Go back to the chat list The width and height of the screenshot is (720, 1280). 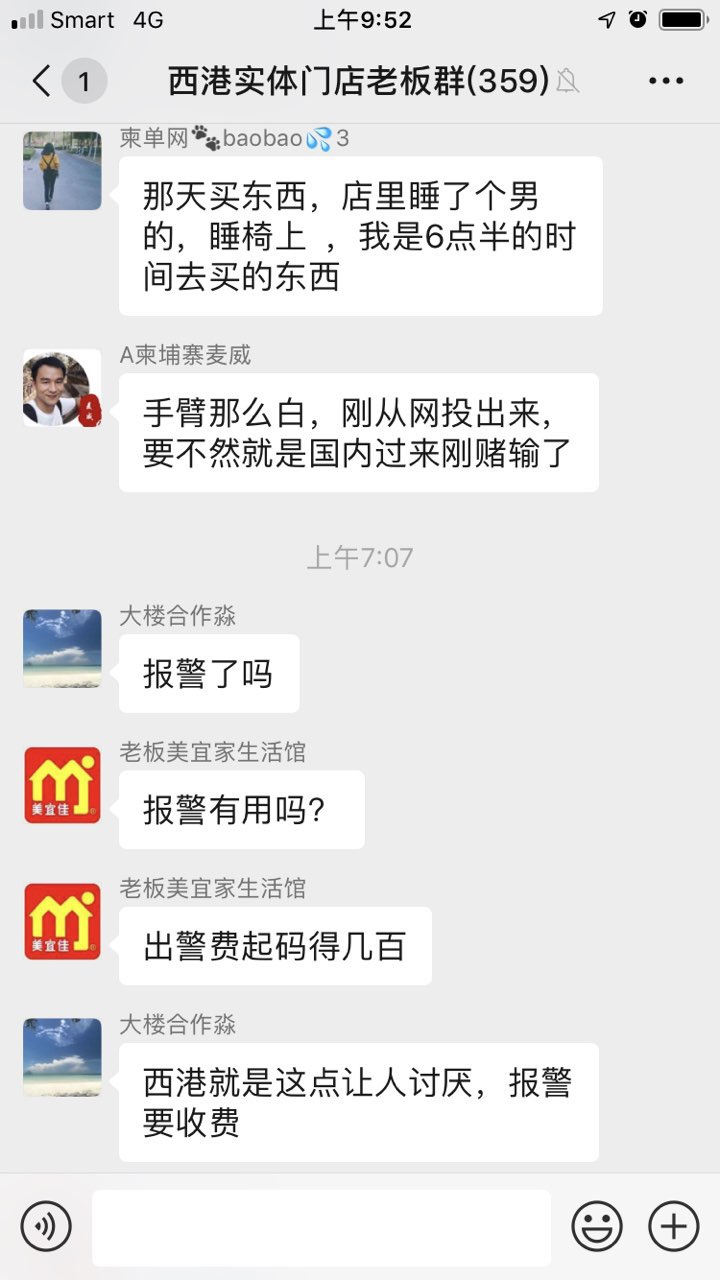pyautogui.click(x=42, y=81)
